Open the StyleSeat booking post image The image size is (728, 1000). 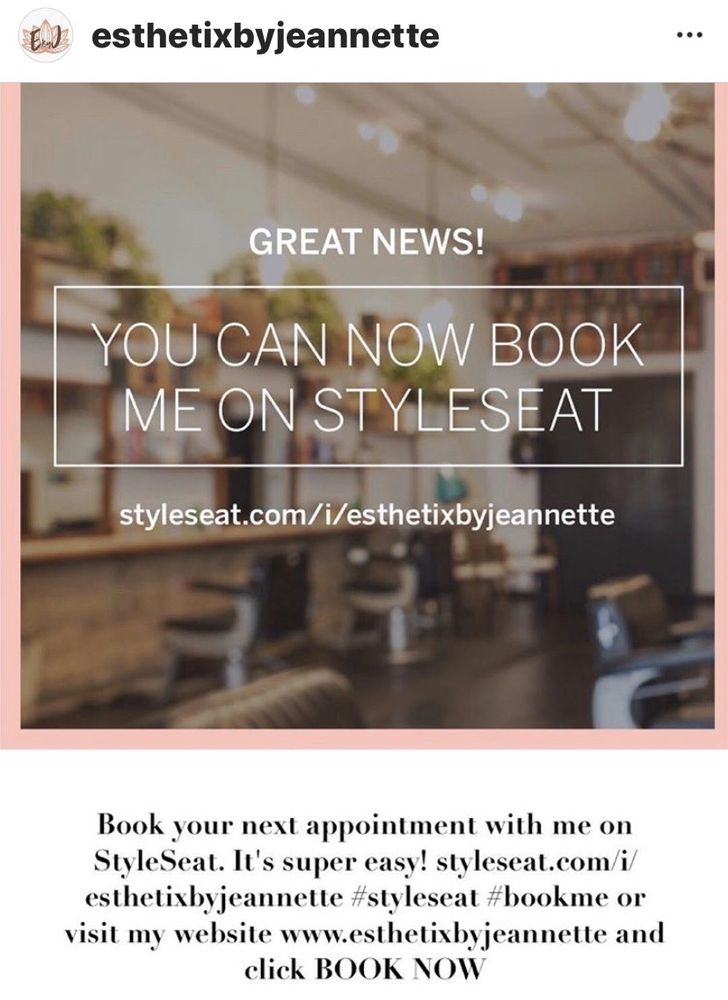click(364, 415)
